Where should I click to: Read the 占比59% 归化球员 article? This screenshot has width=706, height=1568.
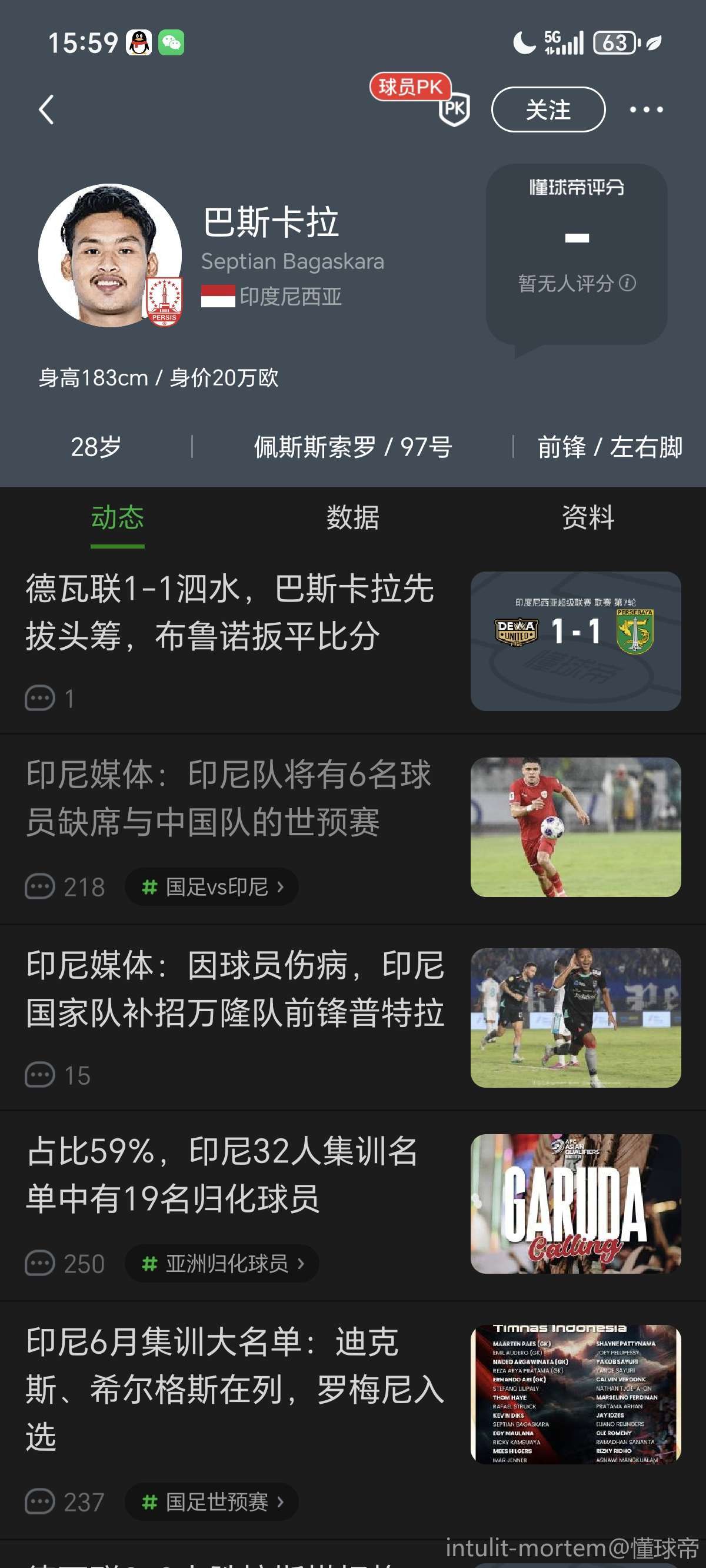(x=223, y=1175)
